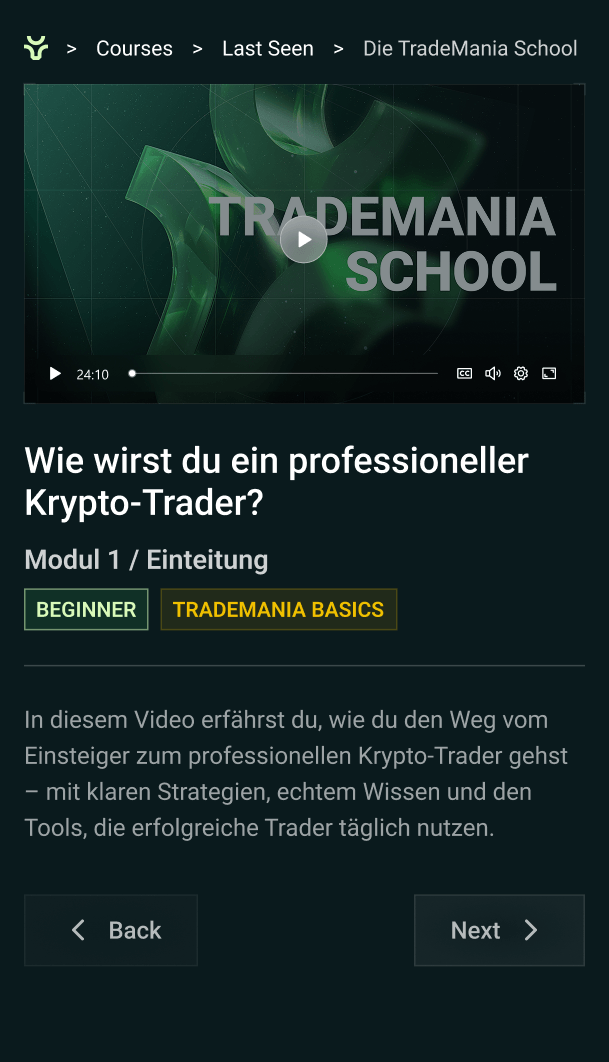Continue to the next lesson
Image resolution: width=609 pixels, height=1062 pixels.
click(499, 930)
